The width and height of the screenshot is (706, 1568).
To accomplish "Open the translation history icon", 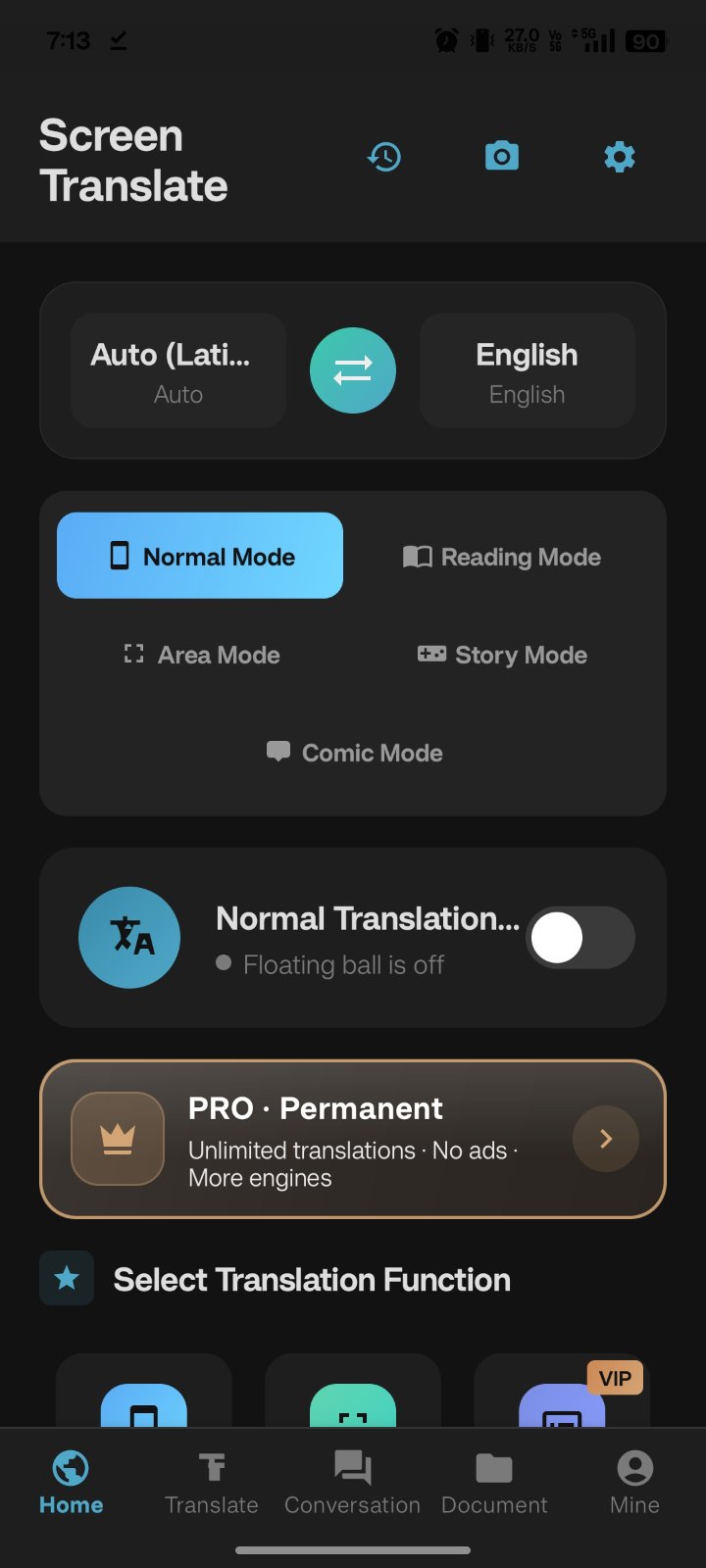I will pos(384,157).
